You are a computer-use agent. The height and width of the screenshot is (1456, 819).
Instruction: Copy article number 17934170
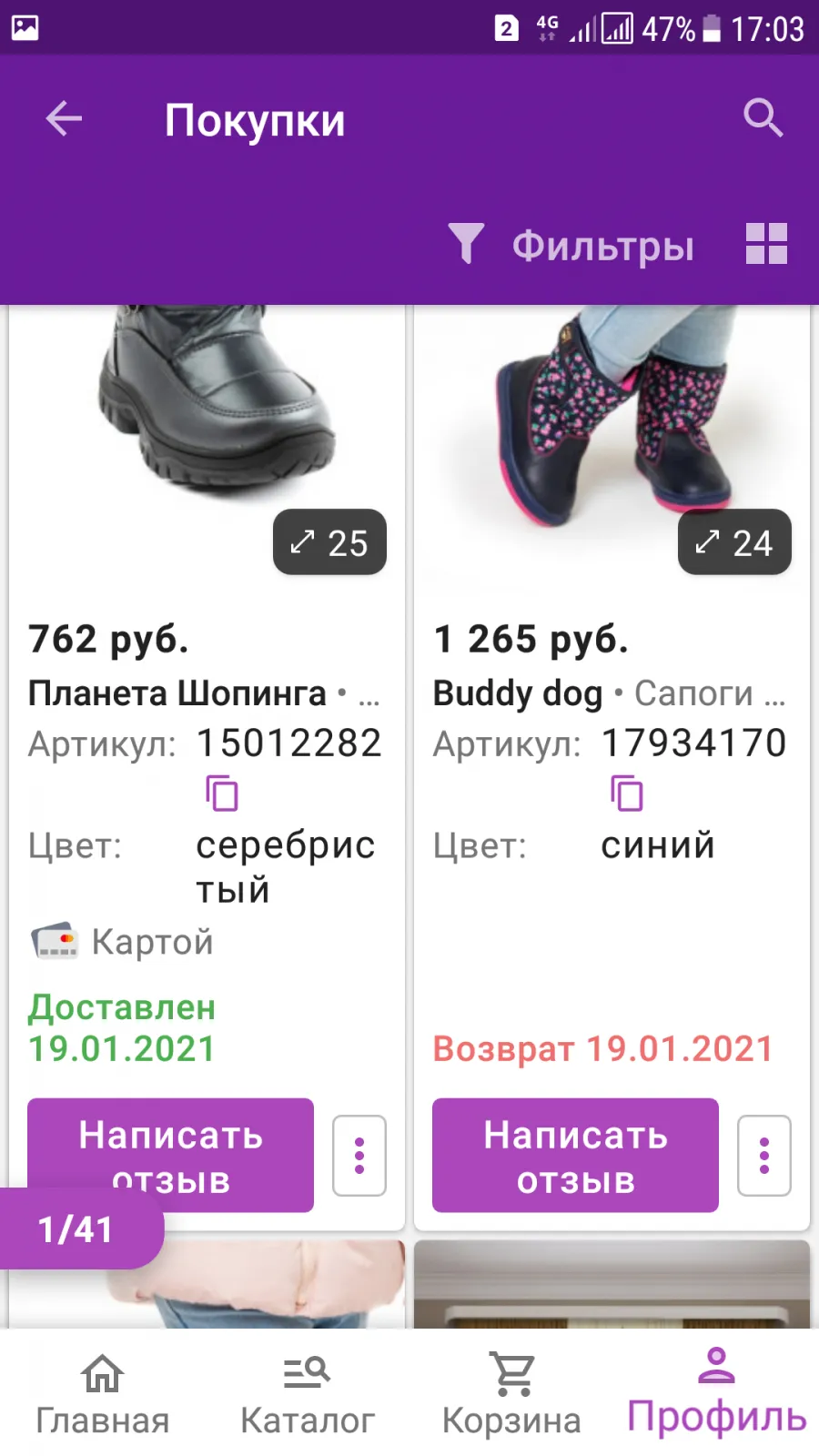[627, 794]
